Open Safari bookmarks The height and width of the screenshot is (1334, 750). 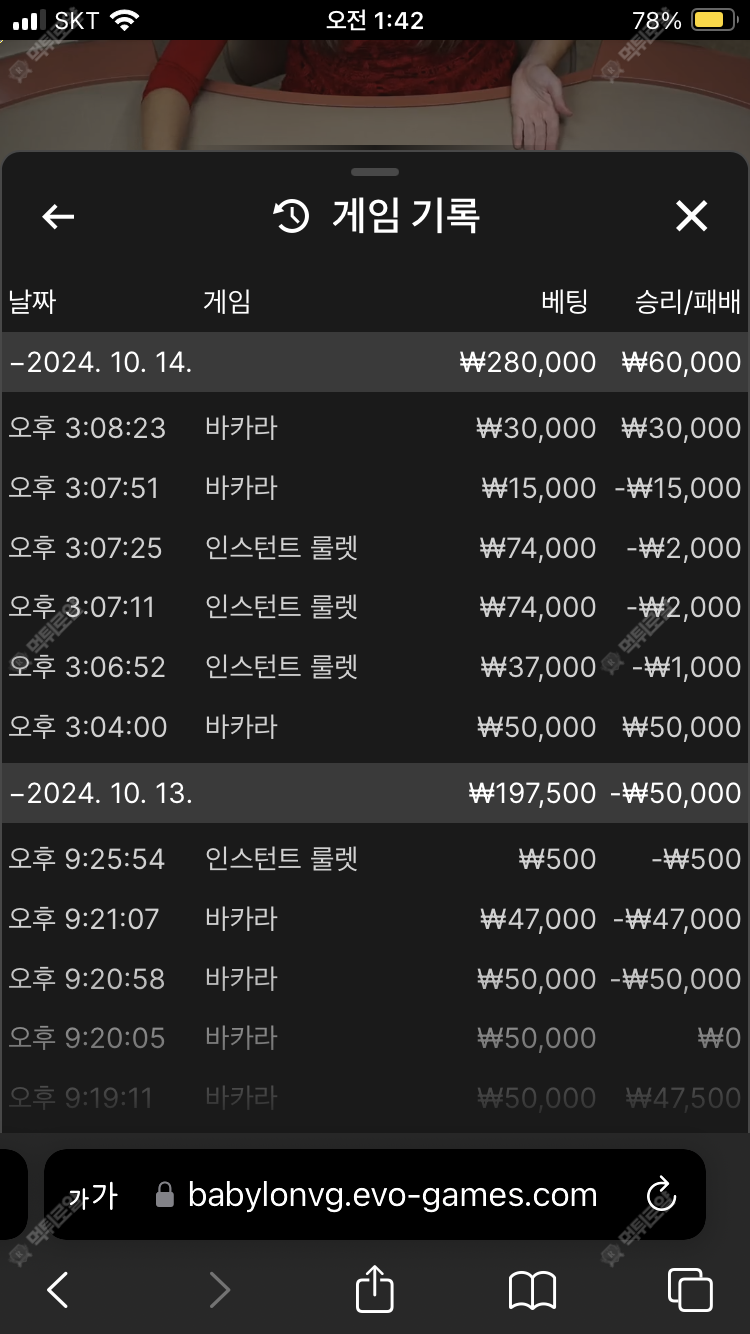532,1290
